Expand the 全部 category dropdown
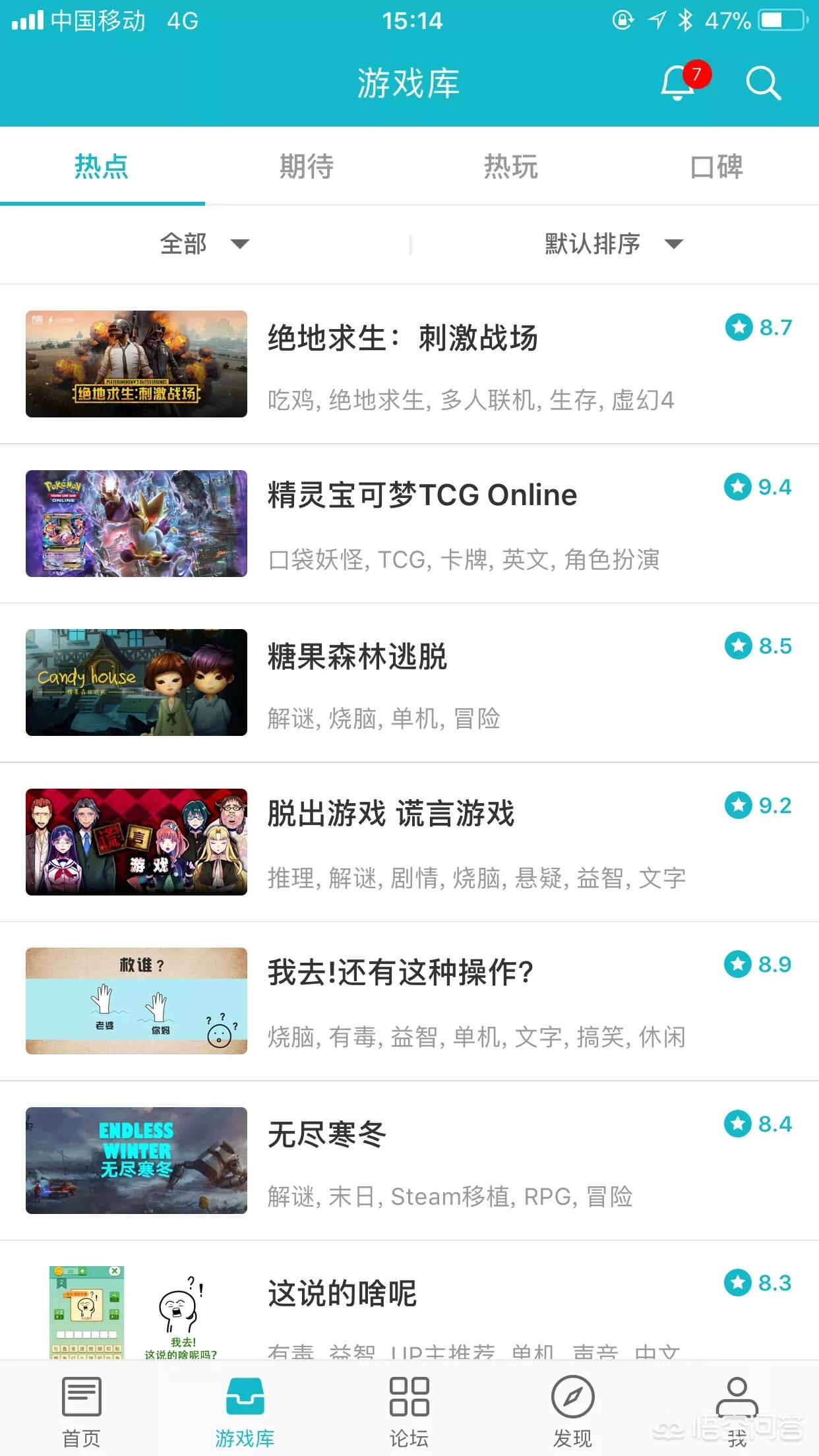The image size is (819, 1456). (x=204, y=244)
